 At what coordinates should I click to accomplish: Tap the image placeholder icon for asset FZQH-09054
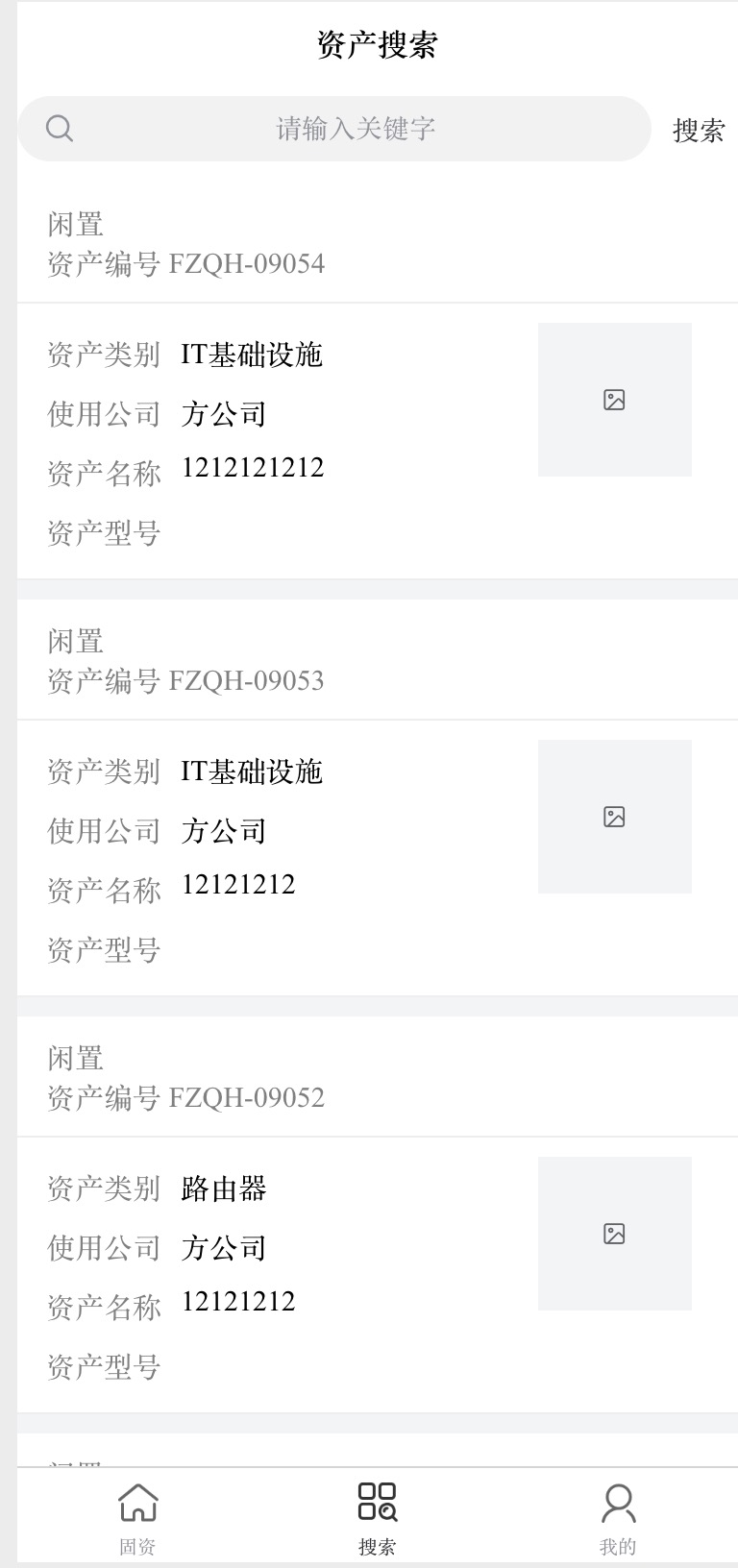tap(615, 398)
